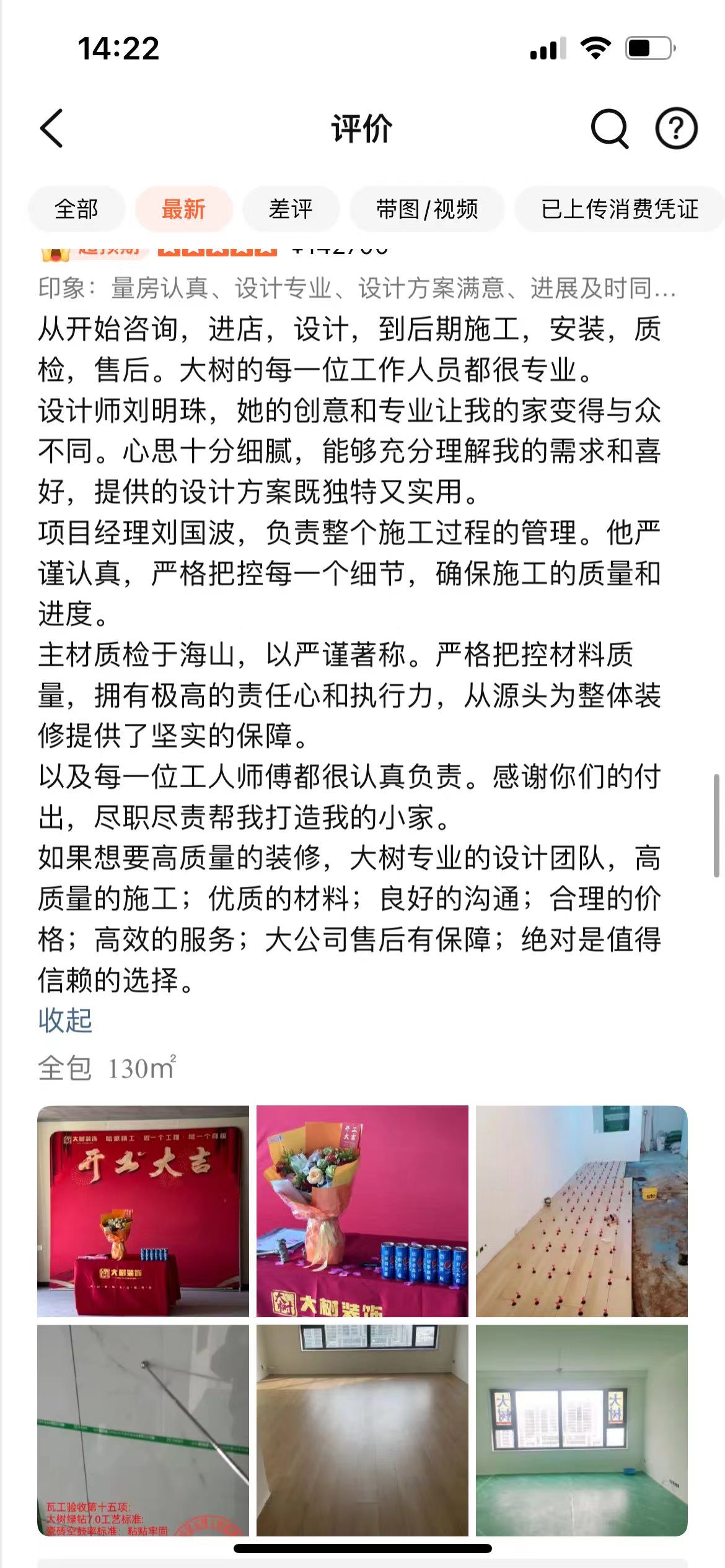Select the 最新 filter chip

pos(183,209)
